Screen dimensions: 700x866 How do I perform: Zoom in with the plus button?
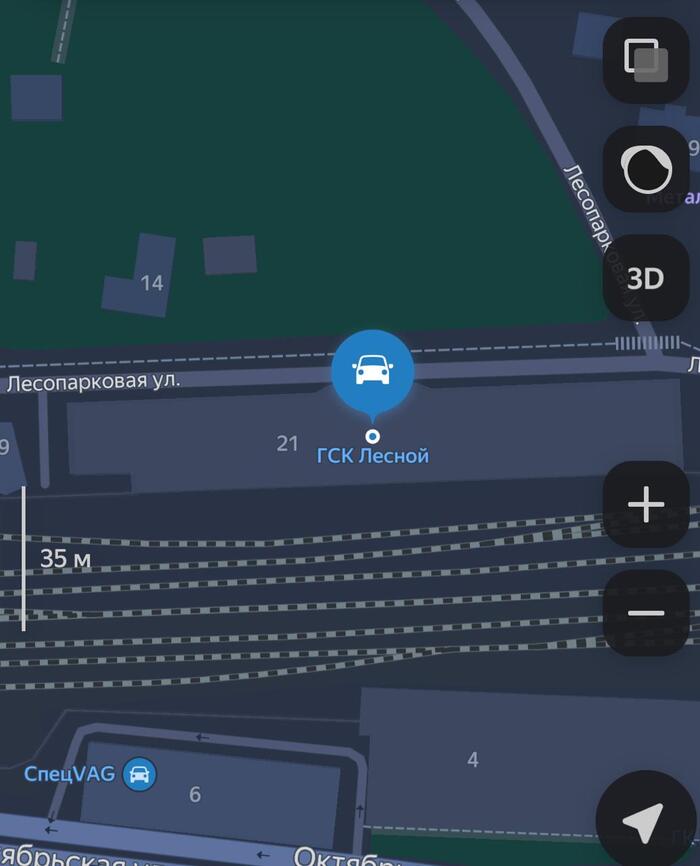(645, 505)
